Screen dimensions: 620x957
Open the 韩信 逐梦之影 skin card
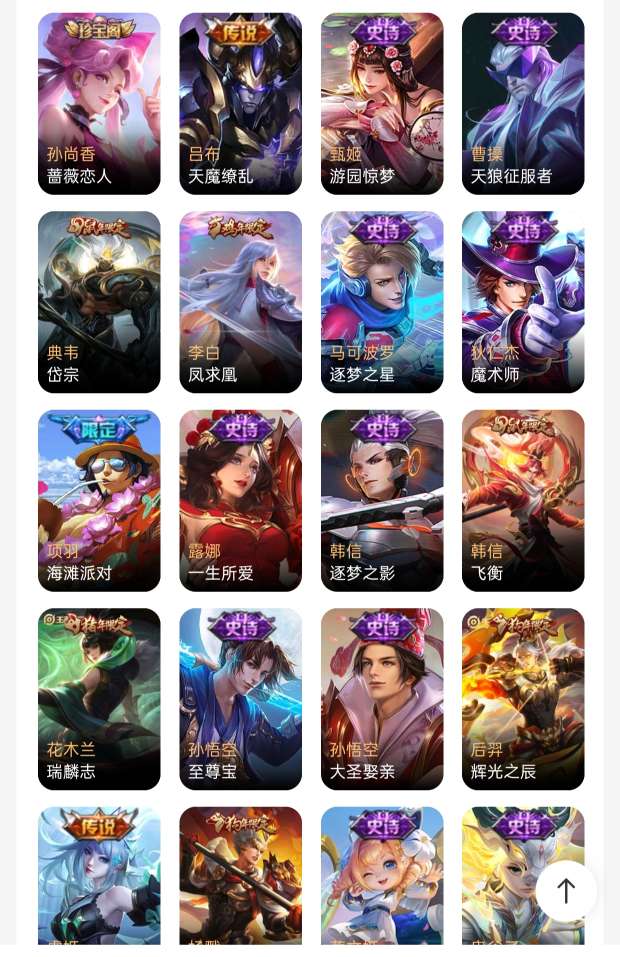point(382,500)
